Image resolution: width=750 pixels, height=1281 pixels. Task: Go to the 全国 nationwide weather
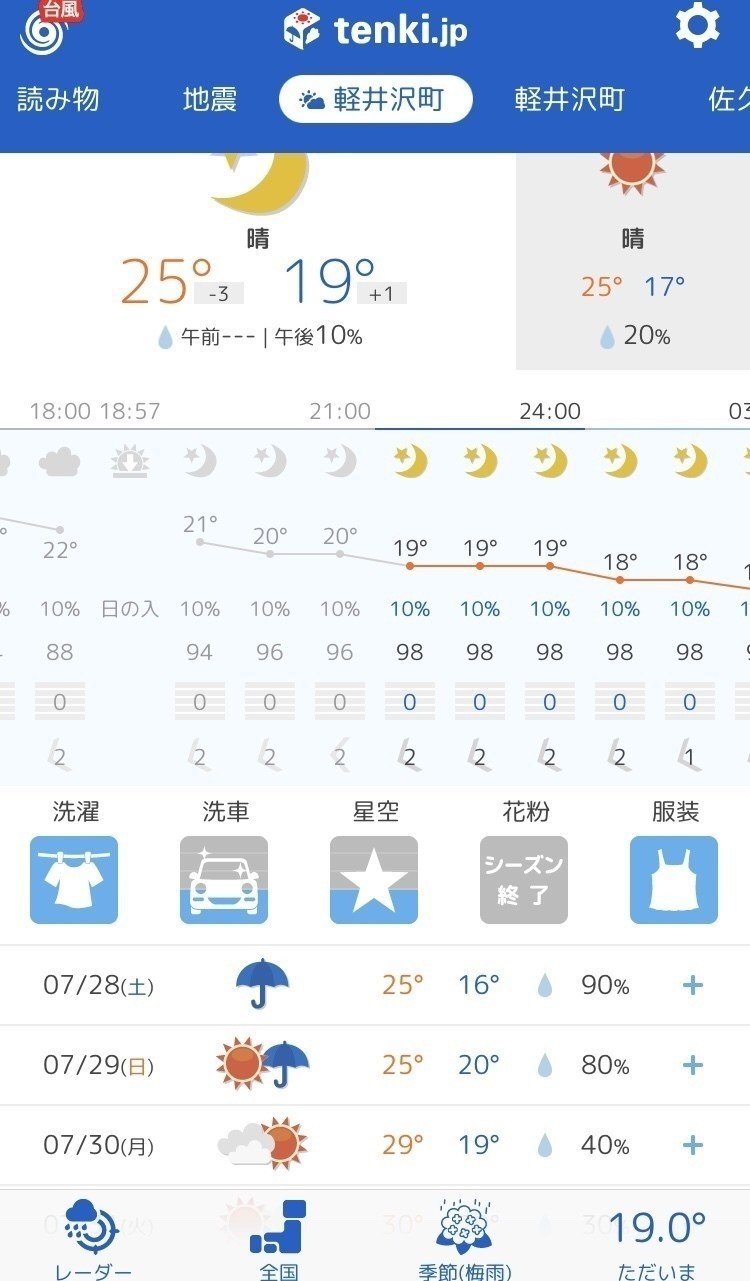(278, 1240)
